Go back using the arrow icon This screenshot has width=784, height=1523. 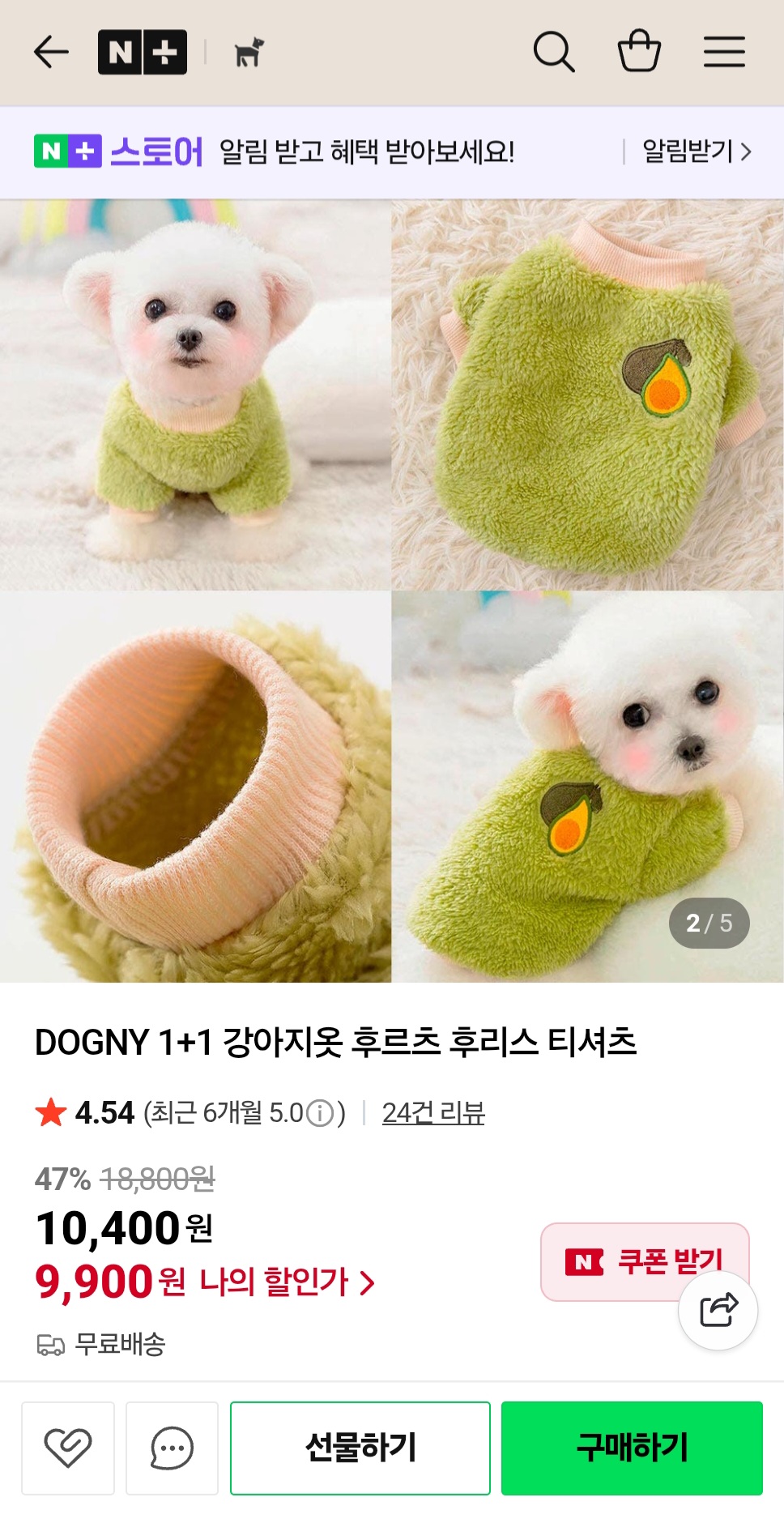pyautogui.click(x=51, y=53)
